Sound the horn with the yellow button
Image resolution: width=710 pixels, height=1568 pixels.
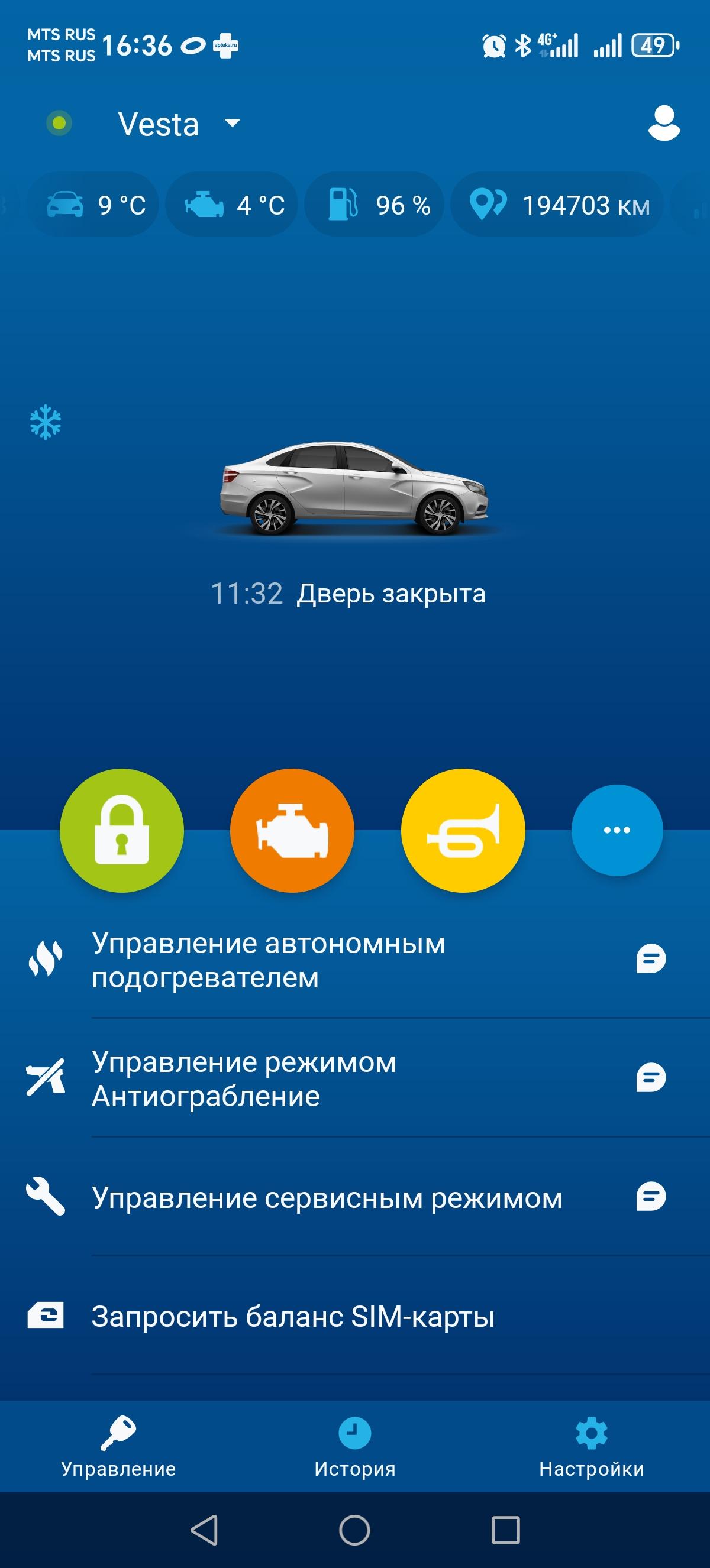(463, 830)
